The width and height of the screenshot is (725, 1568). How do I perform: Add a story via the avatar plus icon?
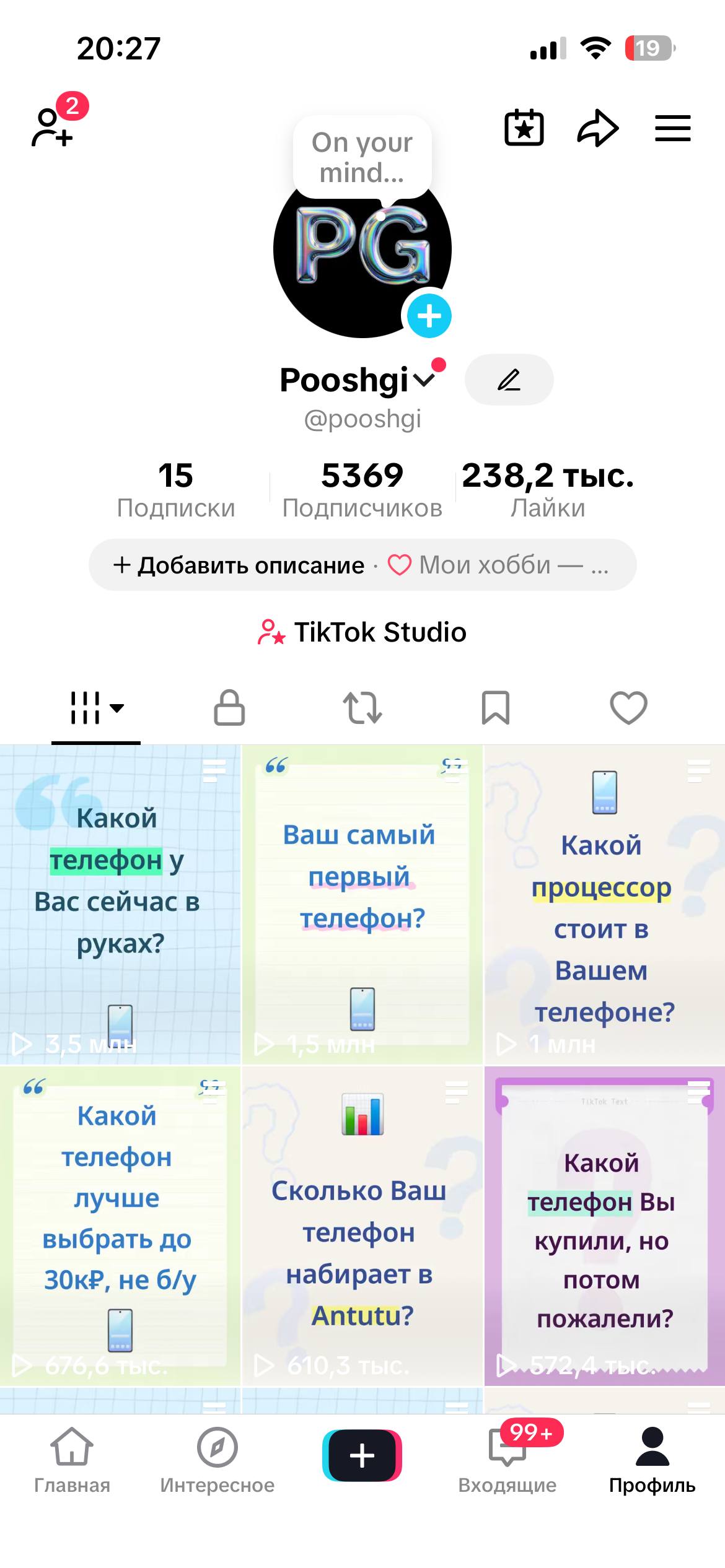[429, 316]
